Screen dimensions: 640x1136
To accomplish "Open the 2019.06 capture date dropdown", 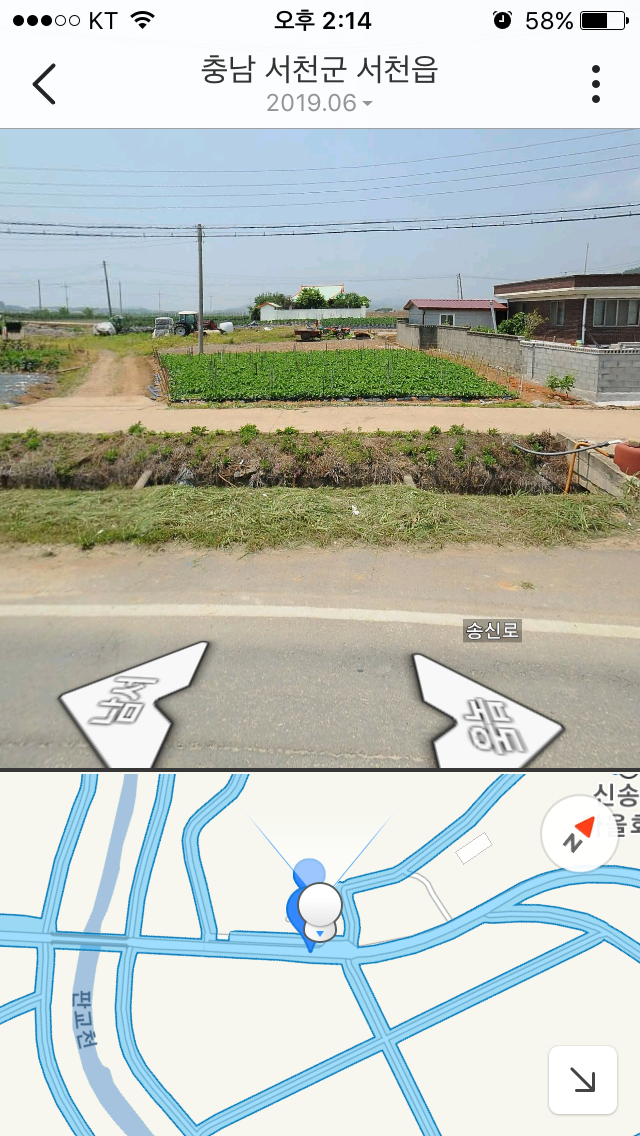I will tap(319, 103).
